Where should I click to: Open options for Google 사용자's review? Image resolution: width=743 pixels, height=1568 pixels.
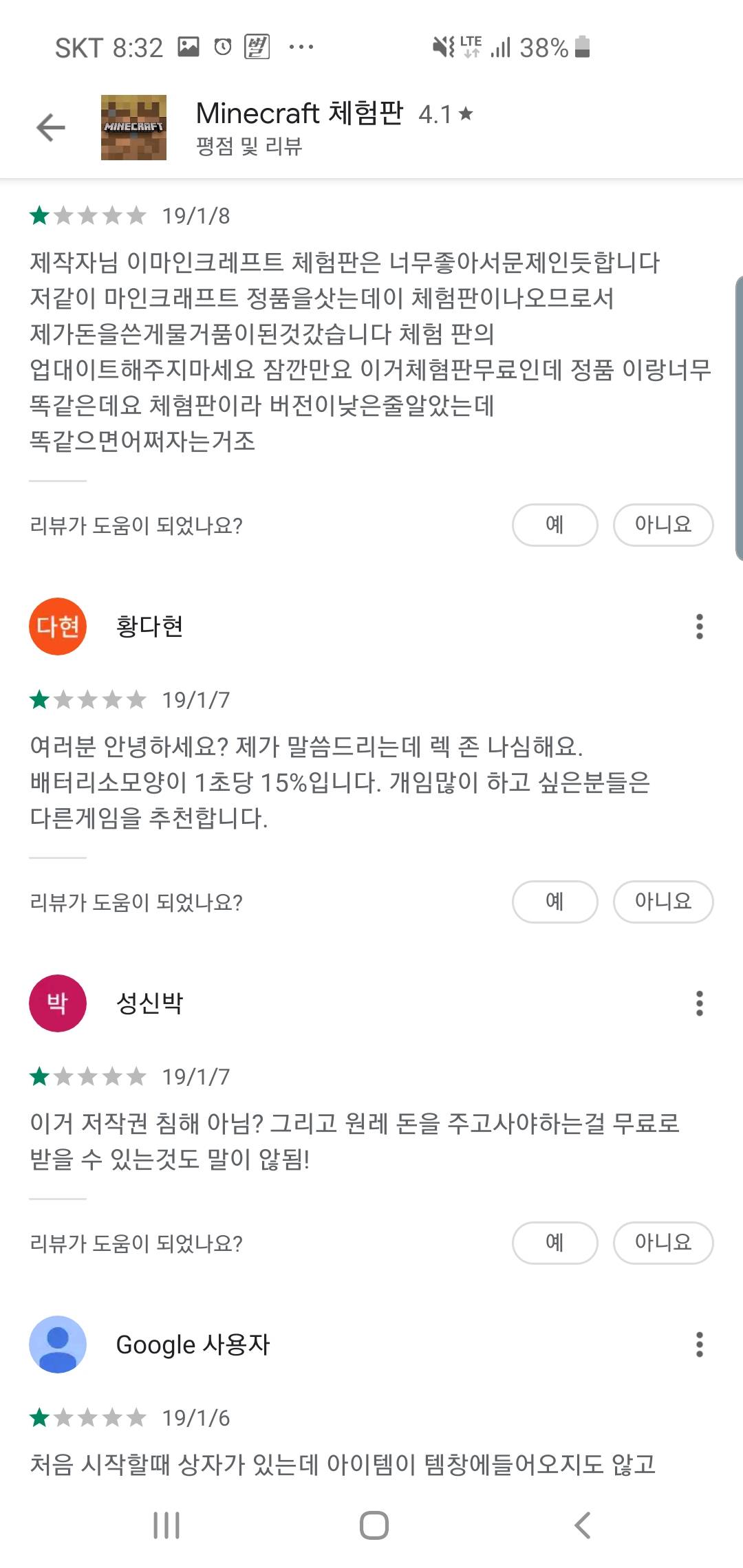[699, 1344]
